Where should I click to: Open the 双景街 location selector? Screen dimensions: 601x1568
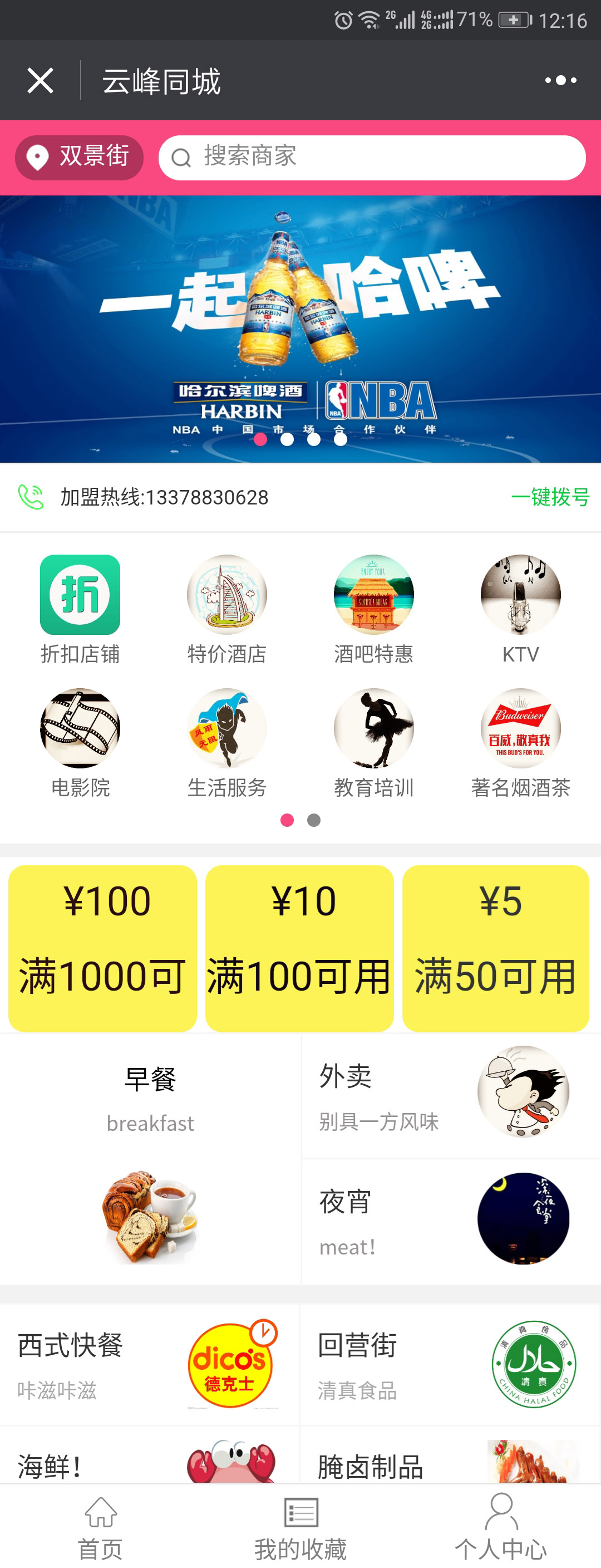79,157
